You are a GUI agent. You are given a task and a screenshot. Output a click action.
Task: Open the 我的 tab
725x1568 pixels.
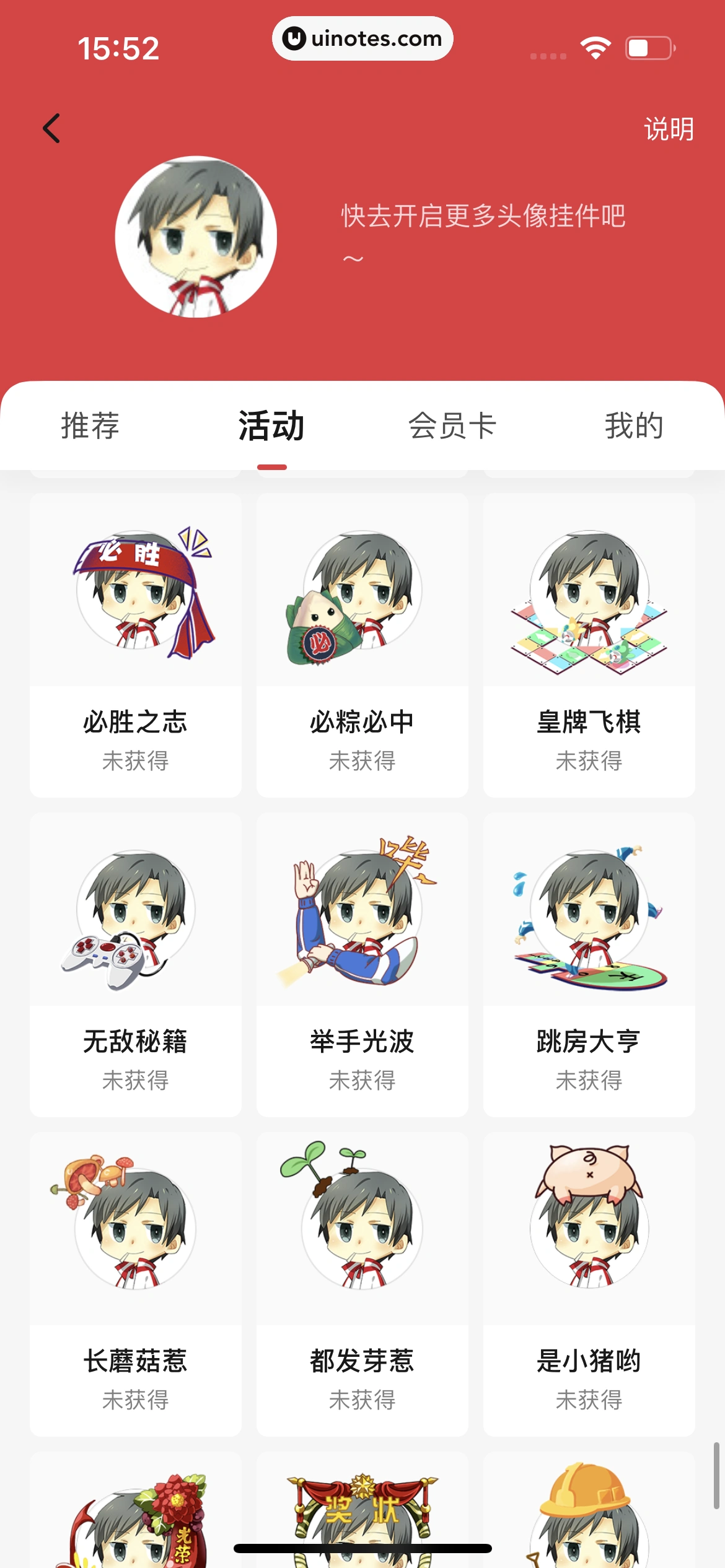[x=633, y=426]
